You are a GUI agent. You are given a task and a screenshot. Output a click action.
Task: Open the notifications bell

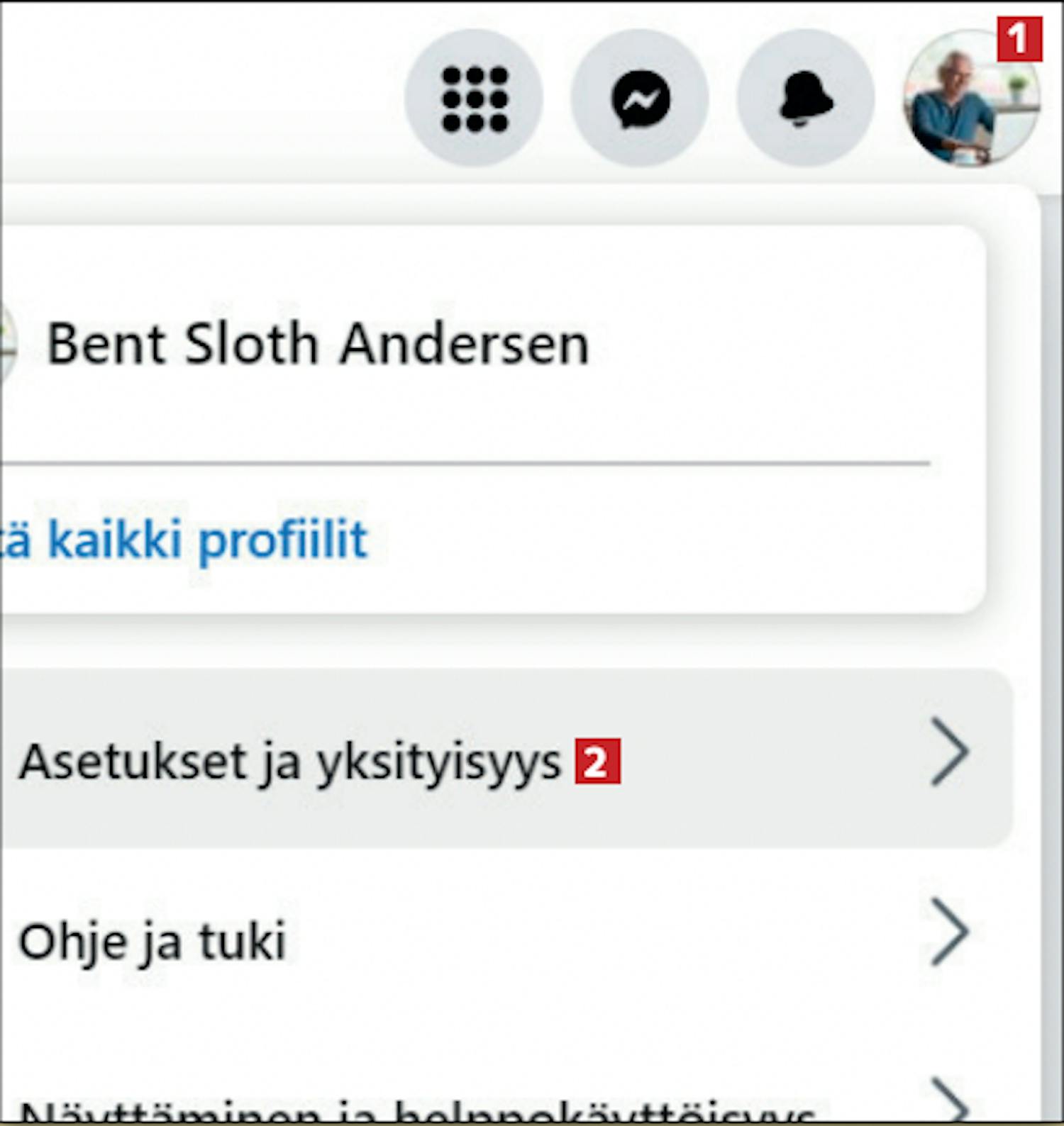point(806,99)
